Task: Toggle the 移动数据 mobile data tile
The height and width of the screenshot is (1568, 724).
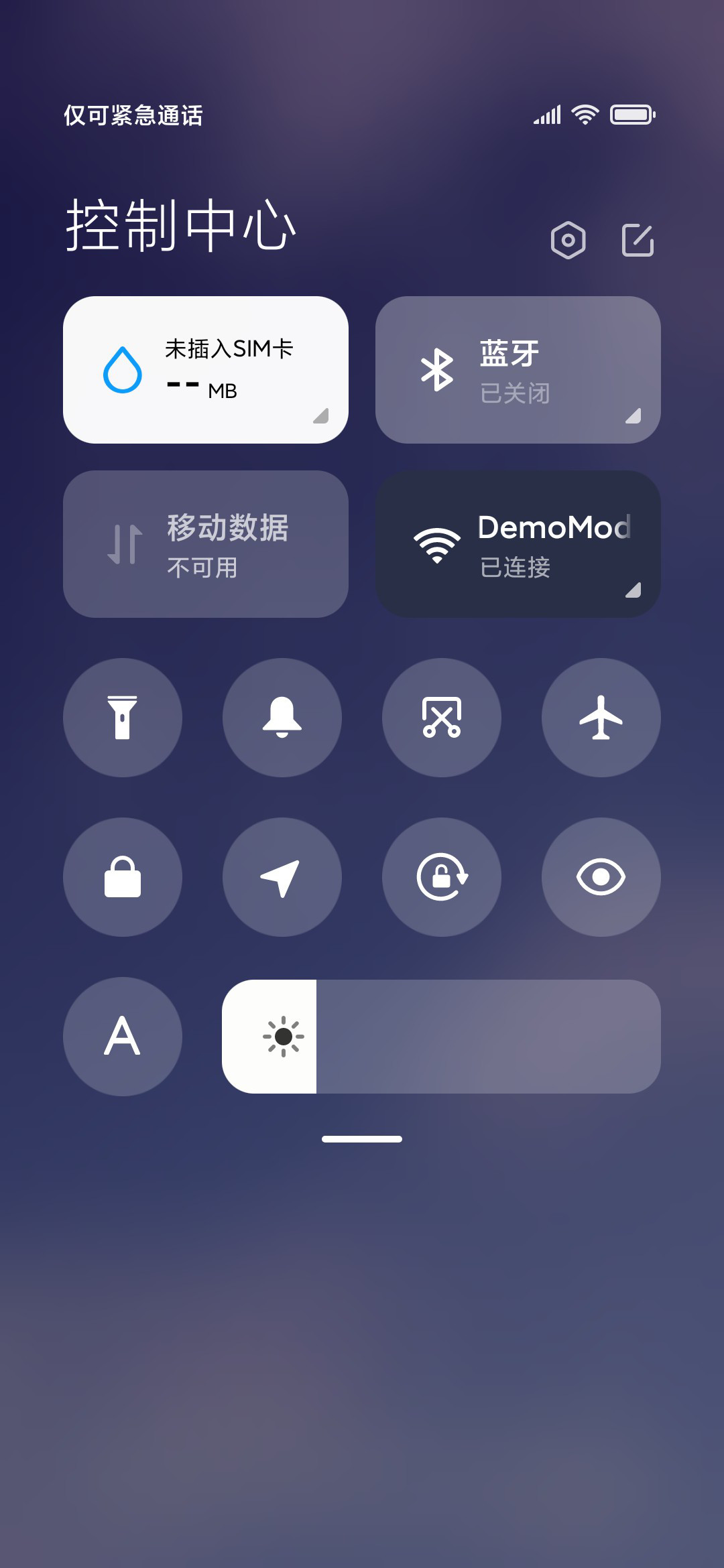Action: pyautogui.click(x=206, y=544)
